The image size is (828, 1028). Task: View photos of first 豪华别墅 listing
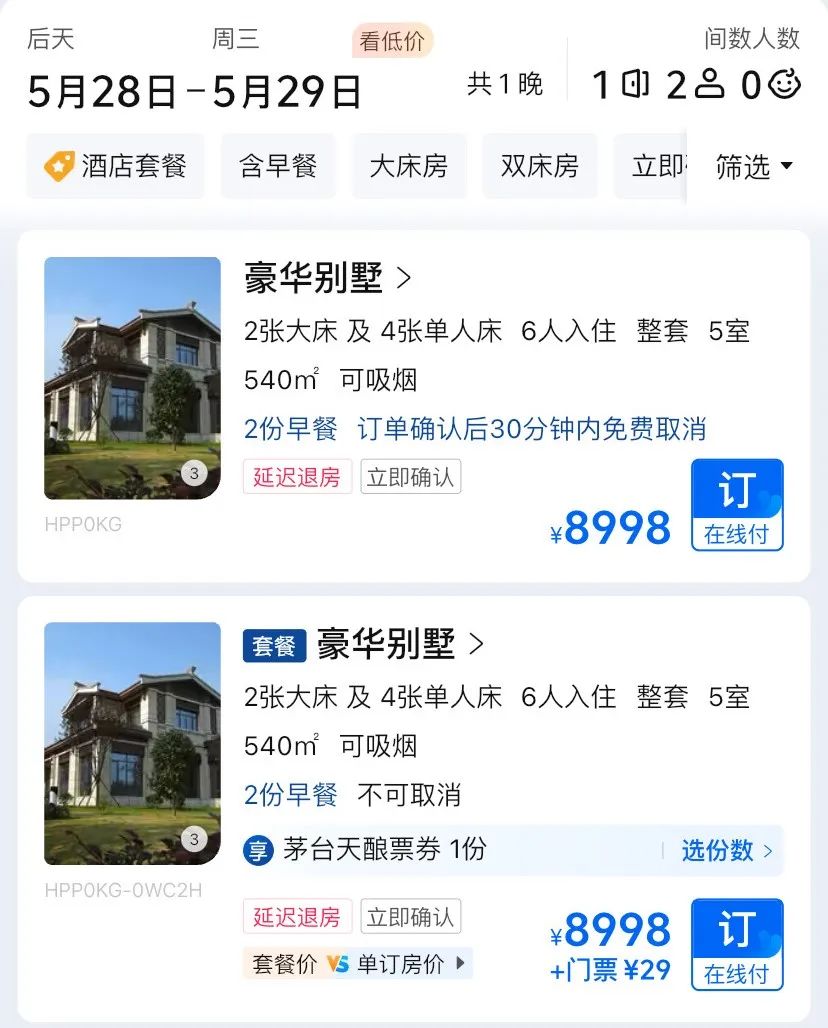pos(132,378)
